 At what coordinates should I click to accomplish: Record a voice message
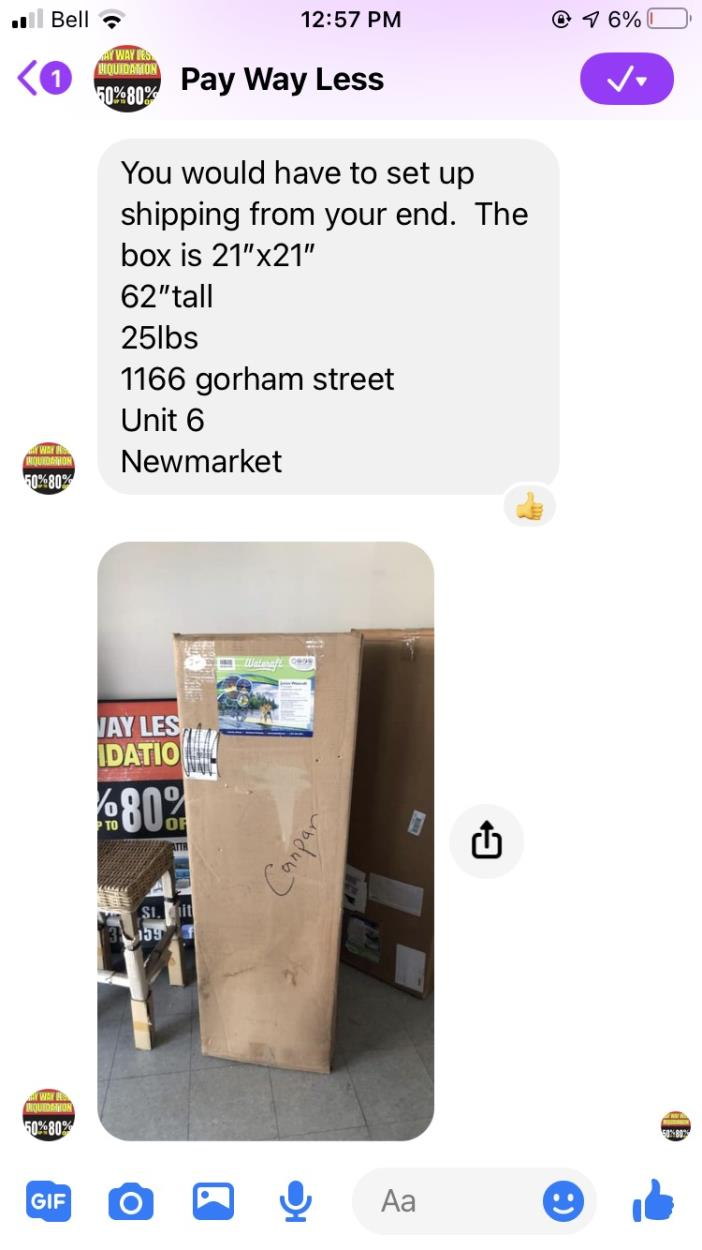pyautogui.click(x=295, y=1201)
